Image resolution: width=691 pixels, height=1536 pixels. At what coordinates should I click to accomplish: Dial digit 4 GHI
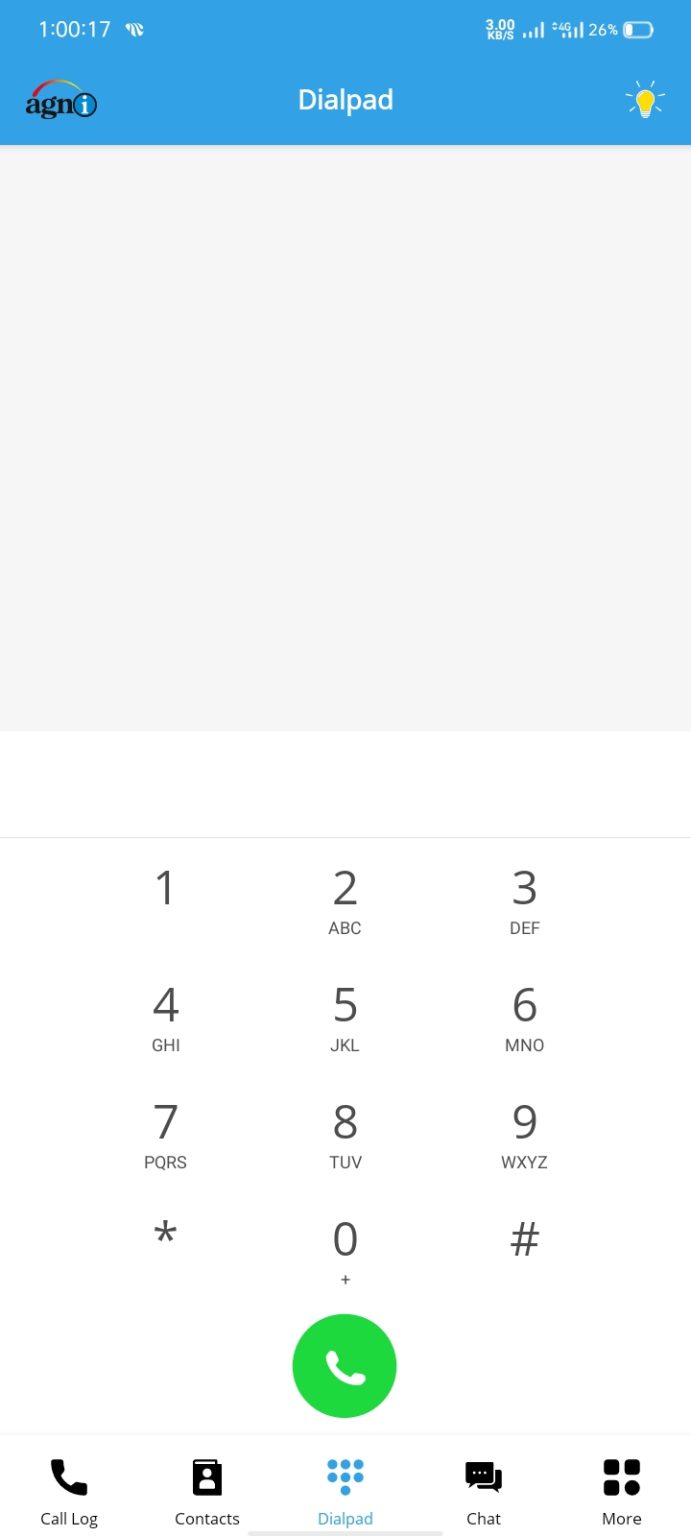pos(165,1018)
